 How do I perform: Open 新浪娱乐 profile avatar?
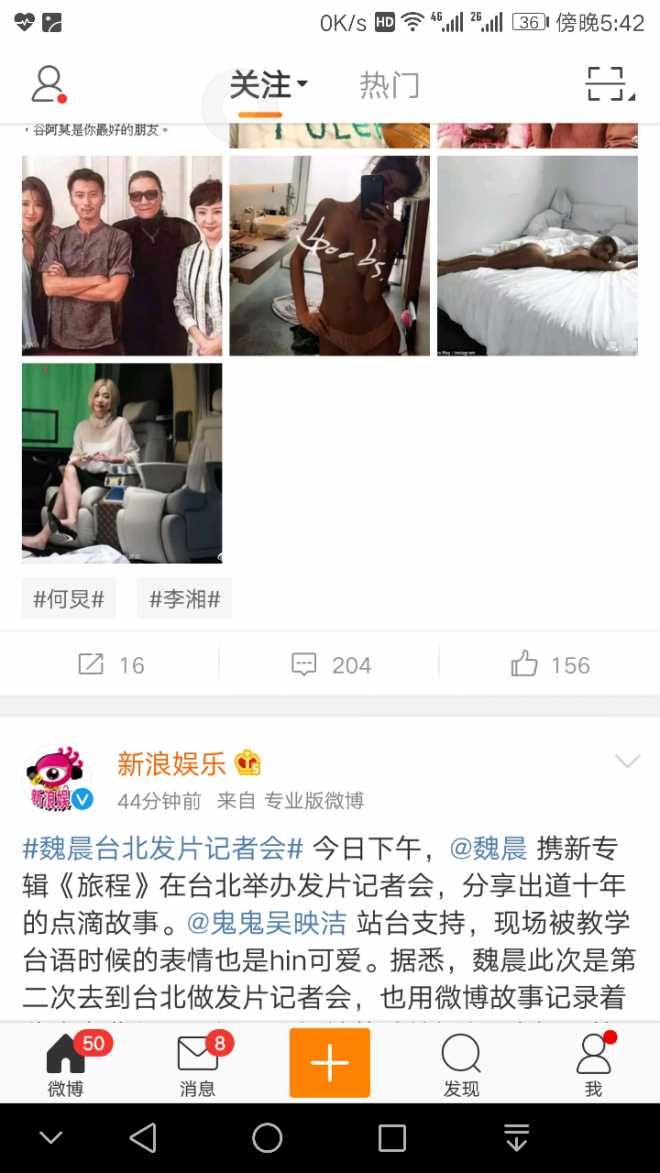[58, 778]
